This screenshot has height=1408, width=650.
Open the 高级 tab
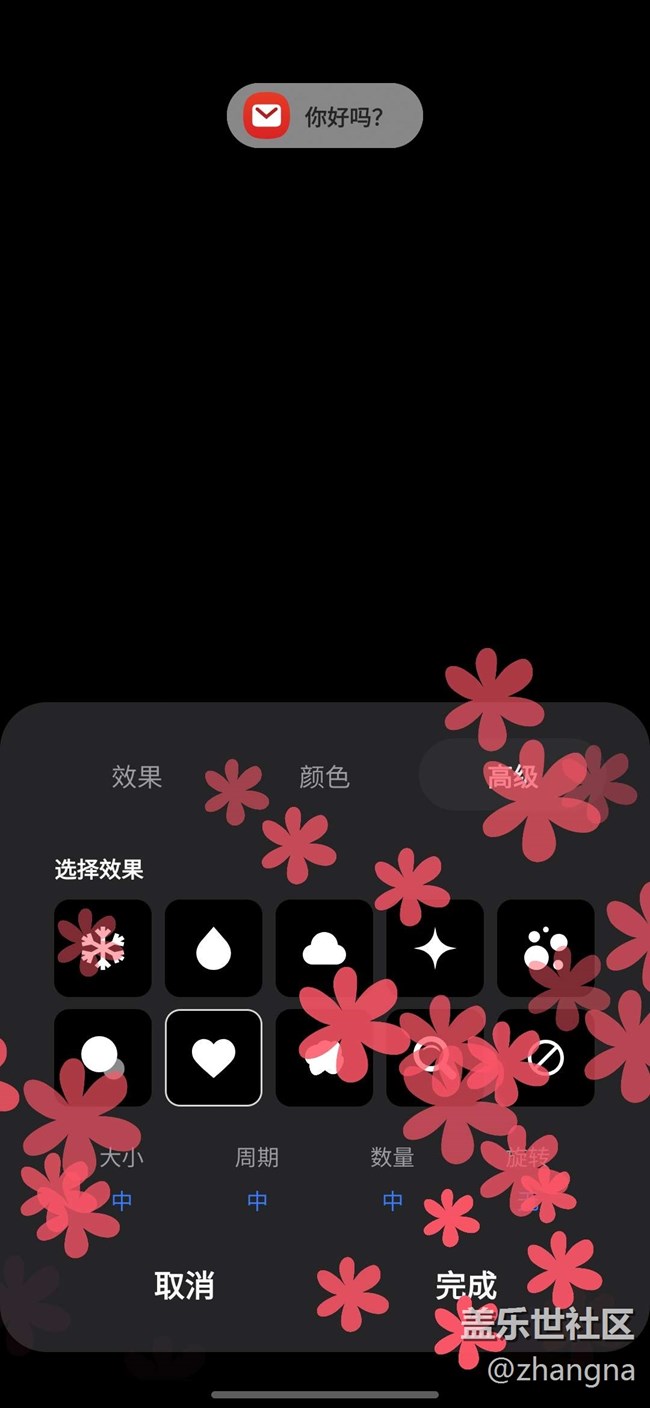pyautogui.click(x=512, y=776)
